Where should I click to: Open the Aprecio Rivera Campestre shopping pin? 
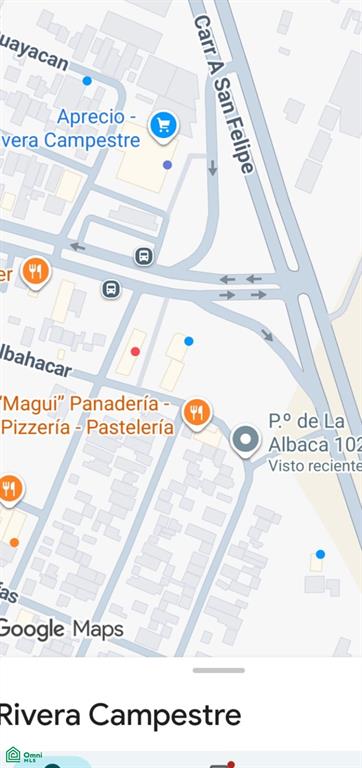(x=164, y=126)
